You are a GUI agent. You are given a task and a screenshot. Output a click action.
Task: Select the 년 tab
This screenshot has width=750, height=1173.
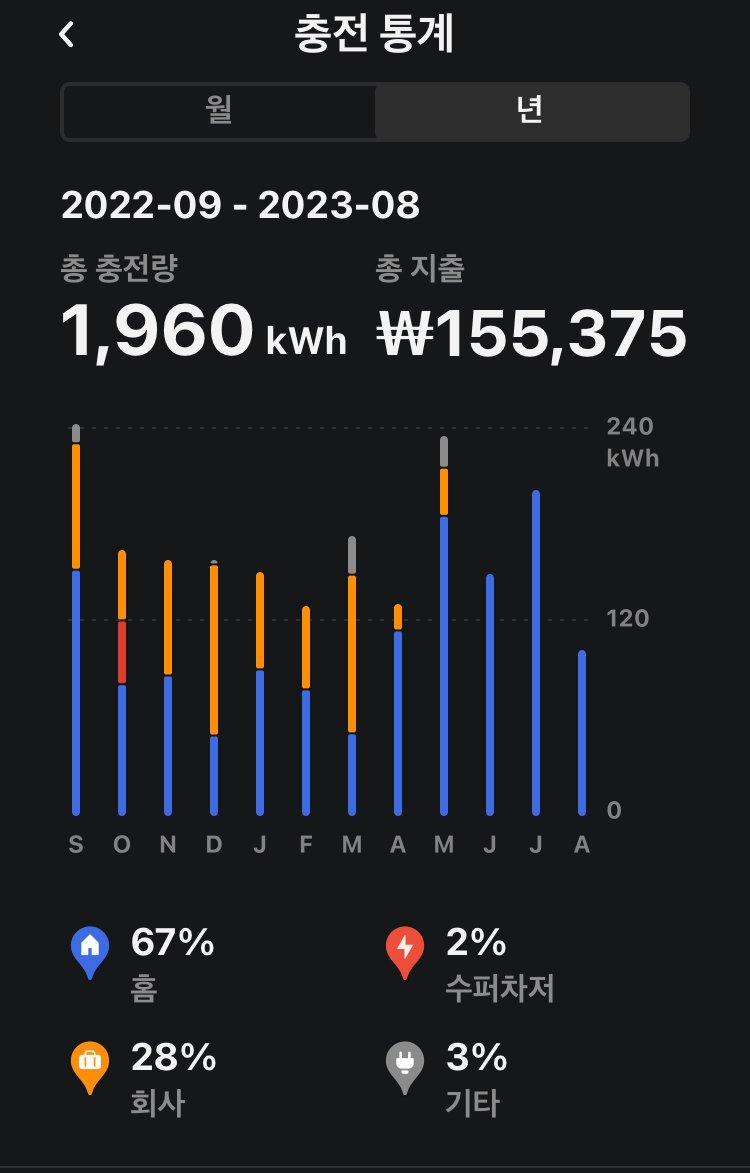(531, 111)
